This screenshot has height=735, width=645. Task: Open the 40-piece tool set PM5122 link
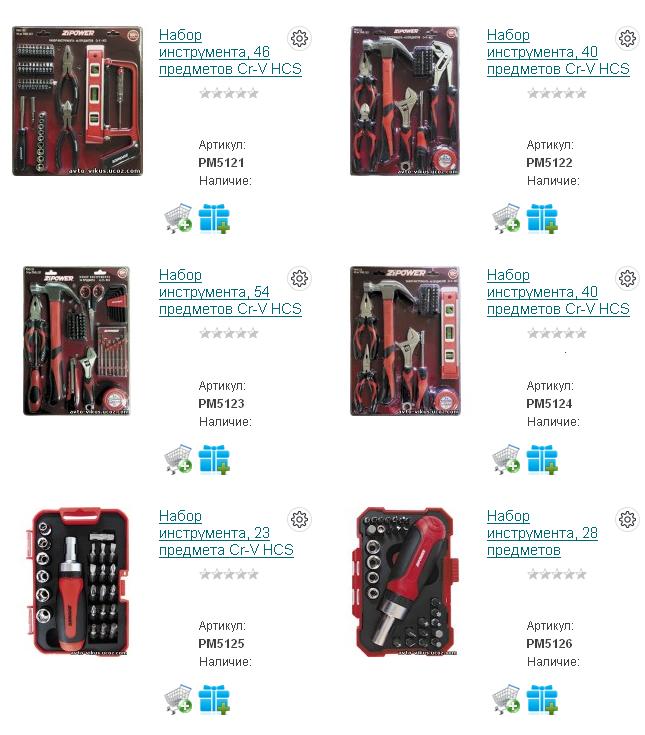(x=557, y=52)
